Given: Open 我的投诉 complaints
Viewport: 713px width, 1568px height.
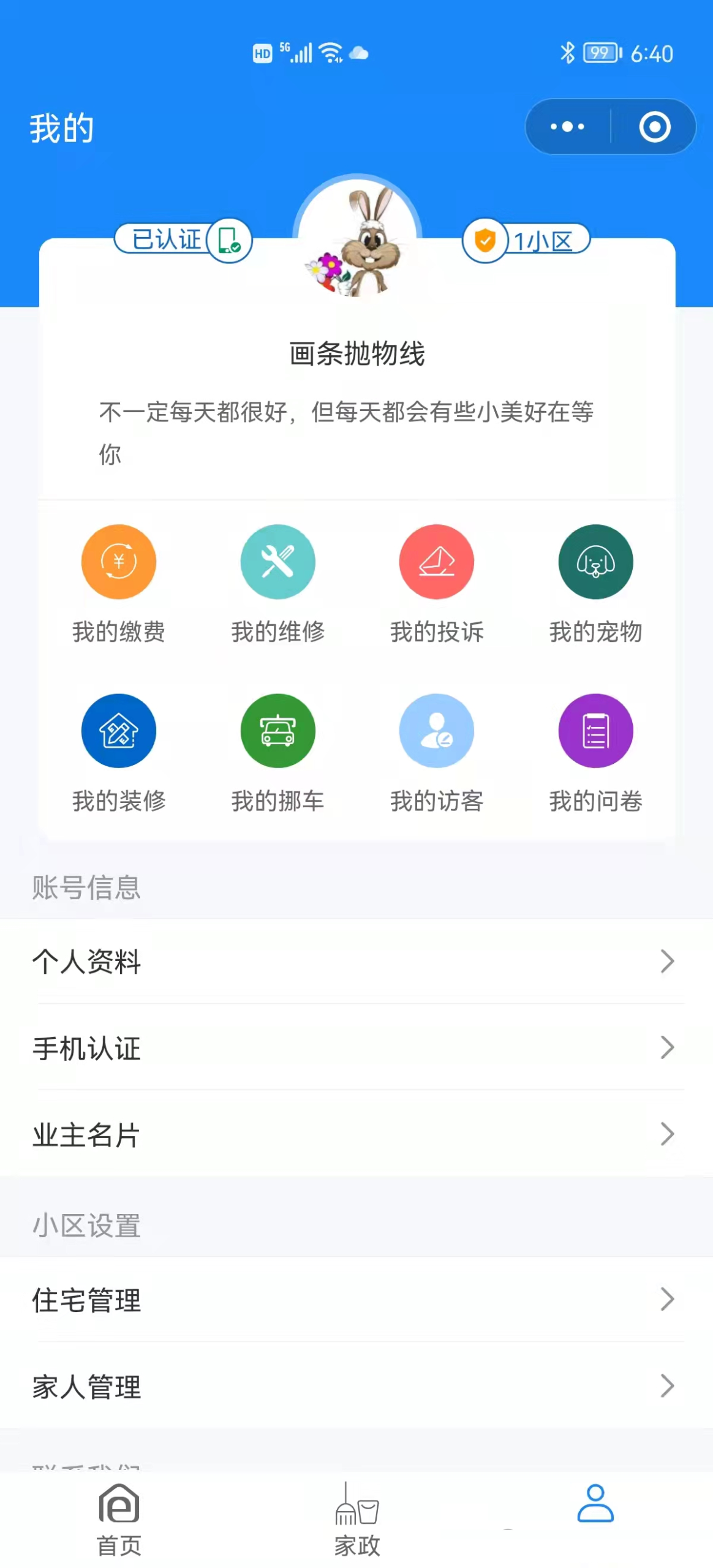Looking at the screenshot, I should pos(437,582).
